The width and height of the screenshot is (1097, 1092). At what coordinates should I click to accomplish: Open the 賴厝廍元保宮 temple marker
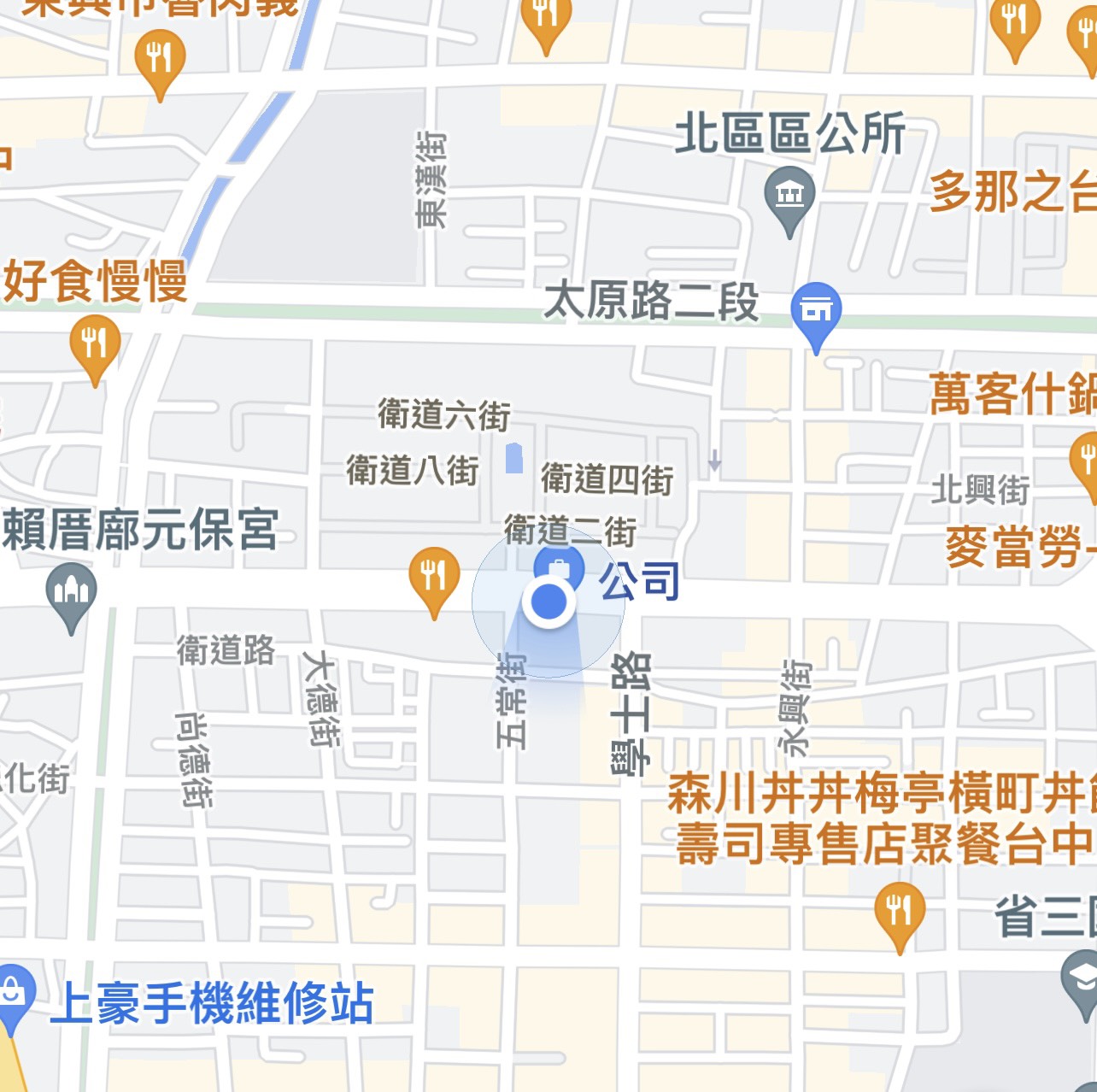(x=72, y=591)
